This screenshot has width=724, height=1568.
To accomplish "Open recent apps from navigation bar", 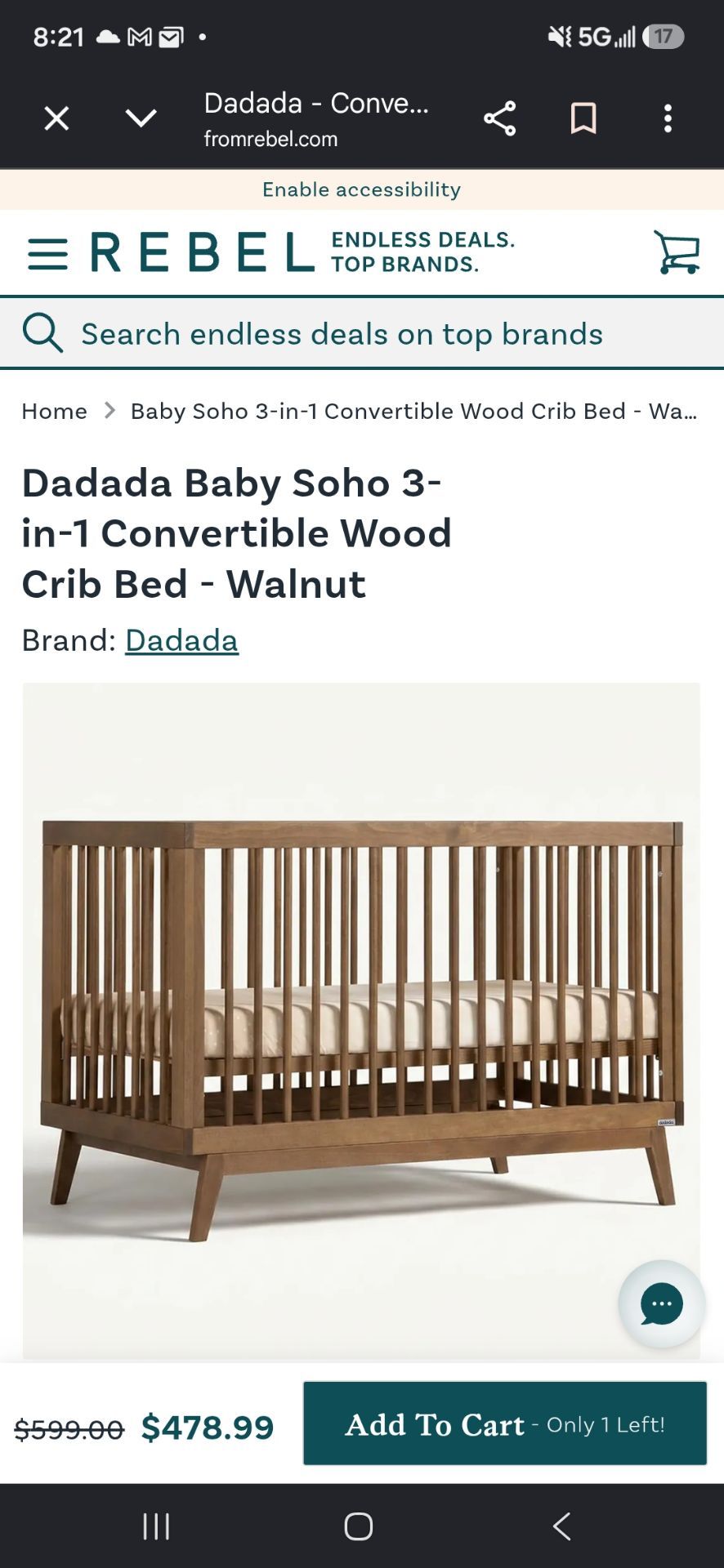I will point(157,1526).
